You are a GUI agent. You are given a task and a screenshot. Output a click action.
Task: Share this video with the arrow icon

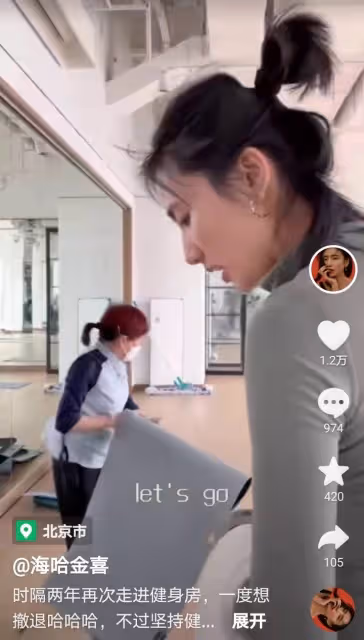(333, 538)
